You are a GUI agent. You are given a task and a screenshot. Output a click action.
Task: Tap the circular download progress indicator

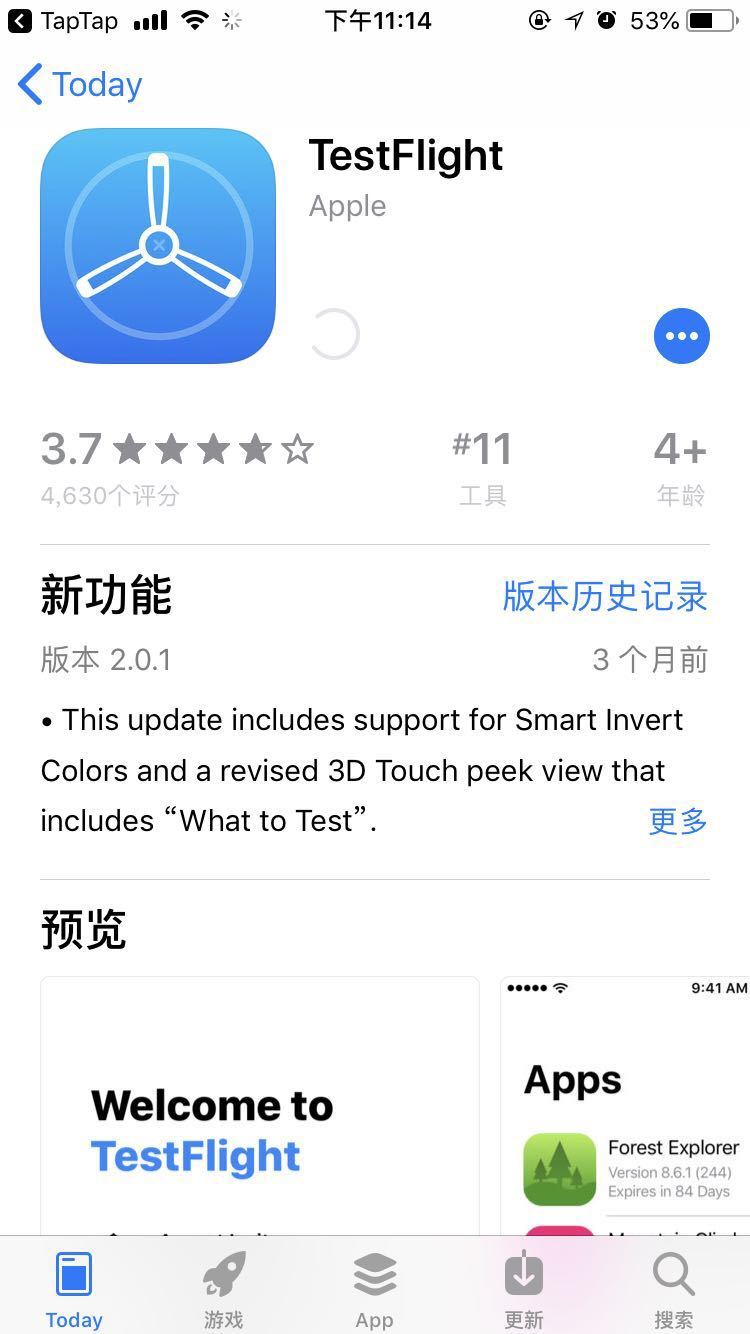tap(334, 336)
